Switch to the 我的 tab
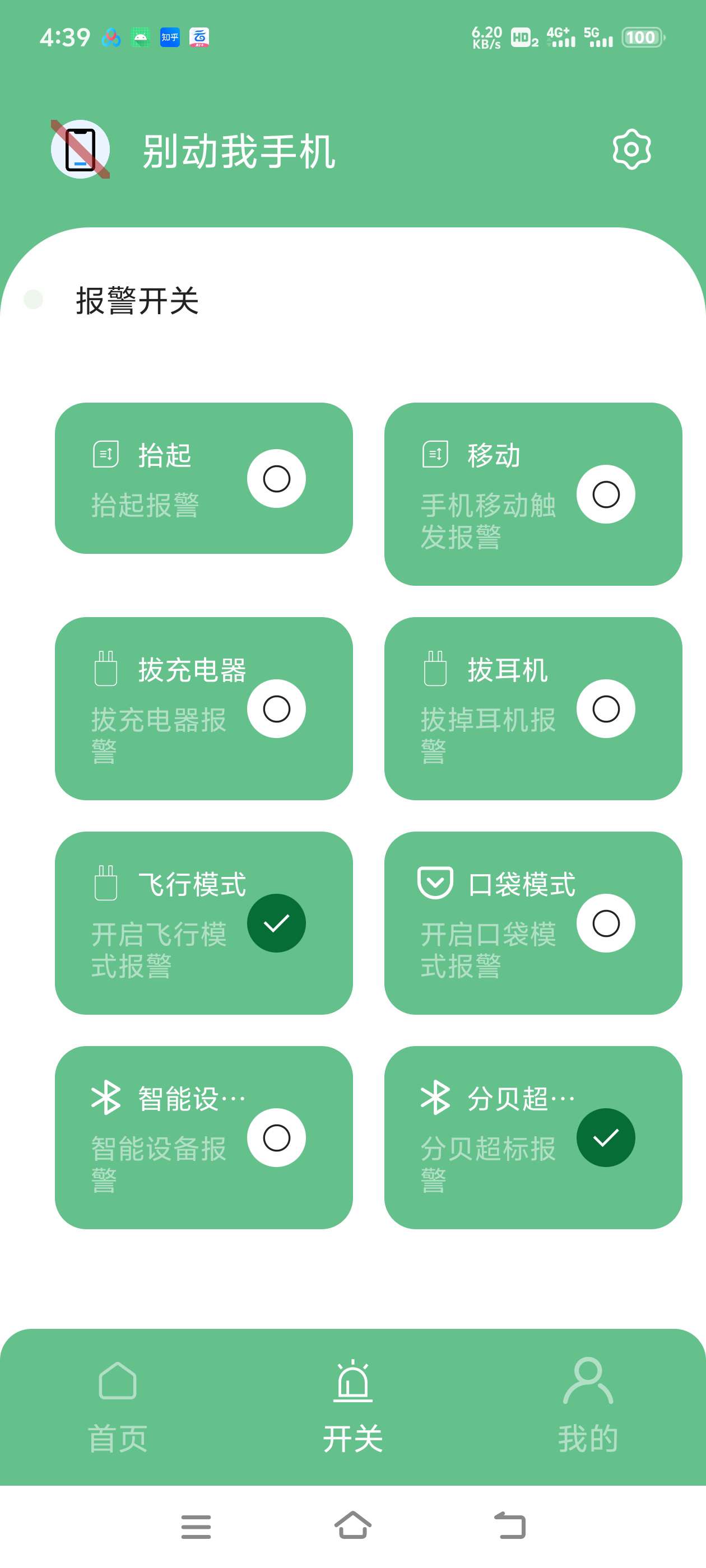The image size is (706, 1568). click(x=587, y=1406)
